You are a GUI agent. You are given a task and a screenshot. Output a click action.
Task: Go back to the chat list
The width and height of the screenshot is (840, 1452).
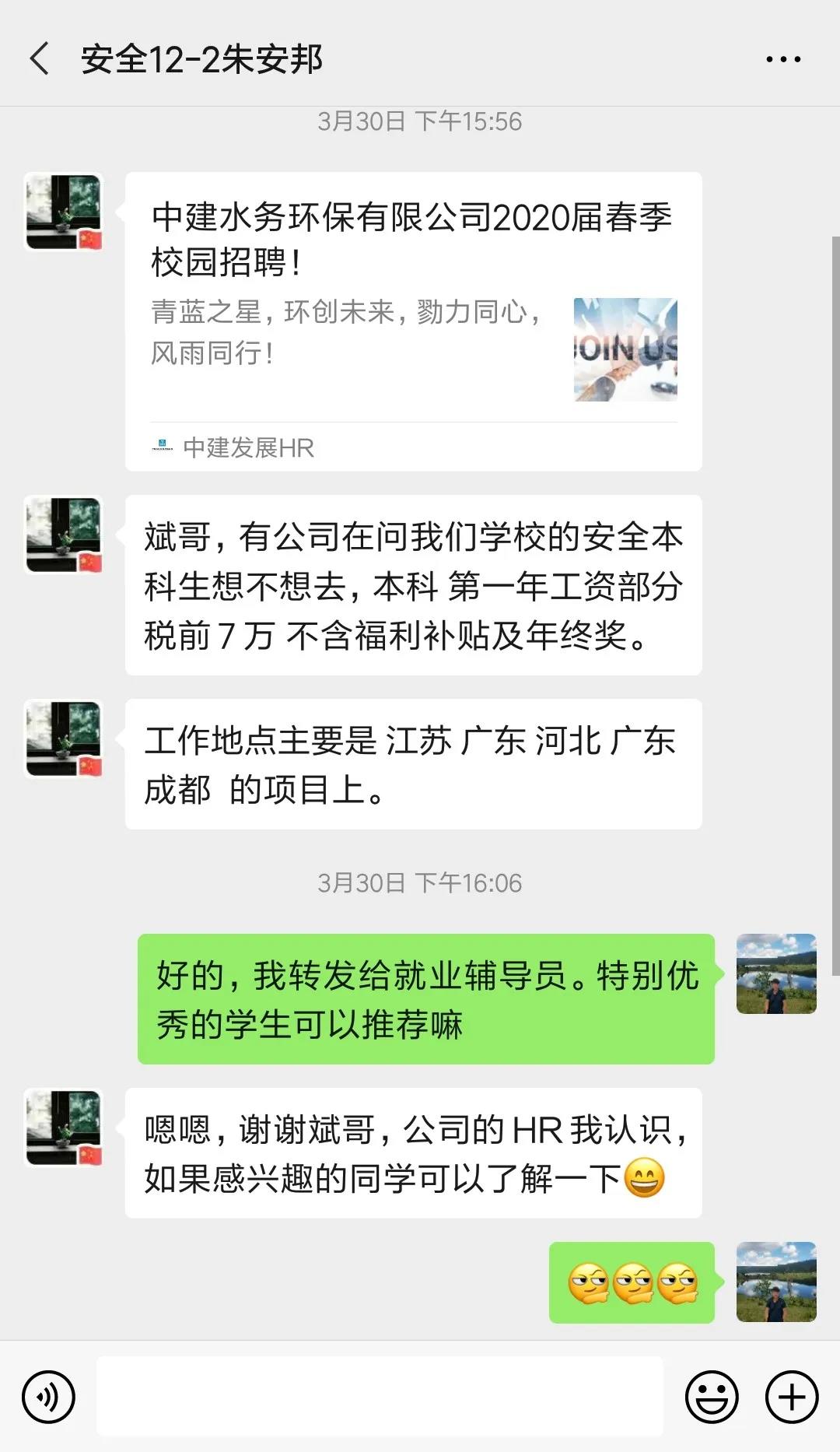click(x=40, y=59)
